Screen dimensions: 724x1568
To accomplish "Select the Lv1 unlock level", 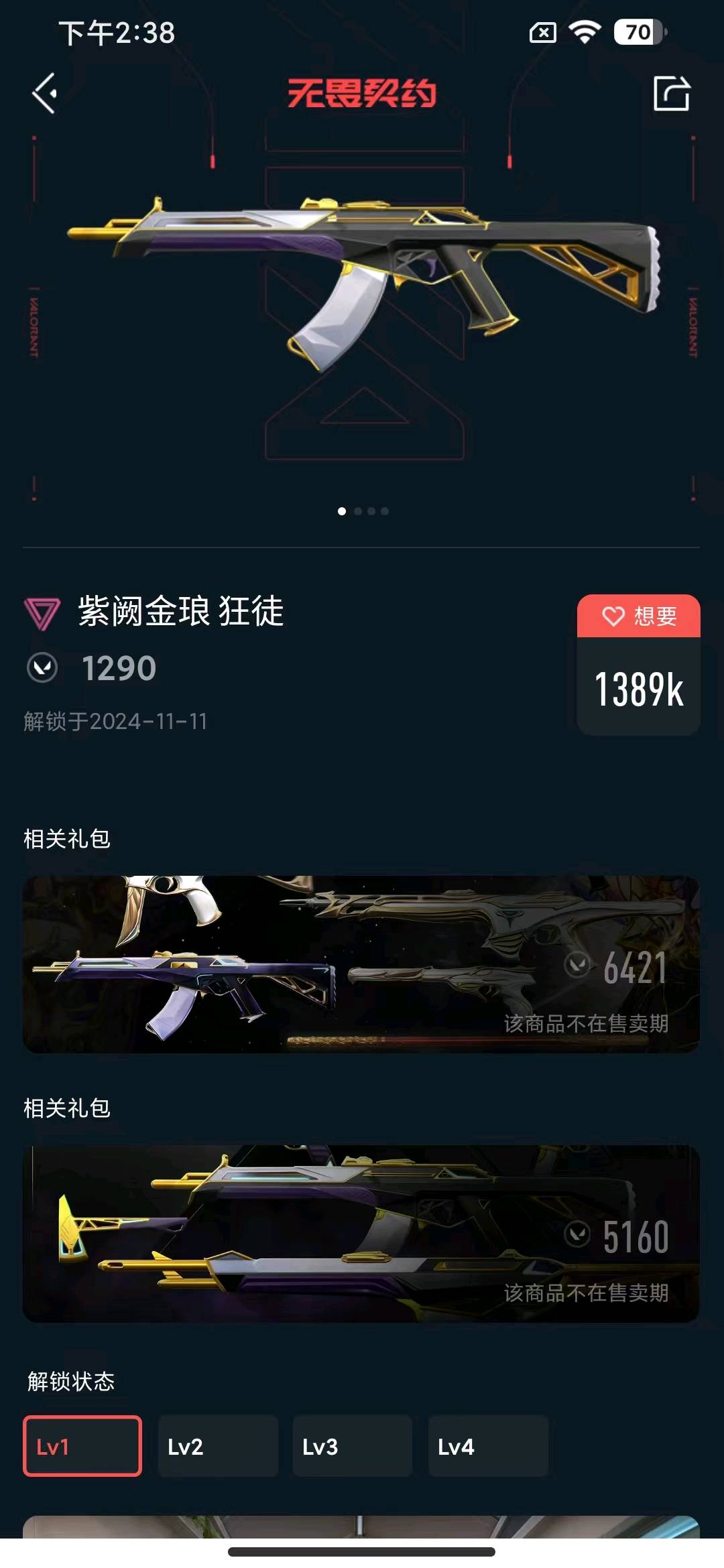I will pyautogui.click(x=82, y=1446).
